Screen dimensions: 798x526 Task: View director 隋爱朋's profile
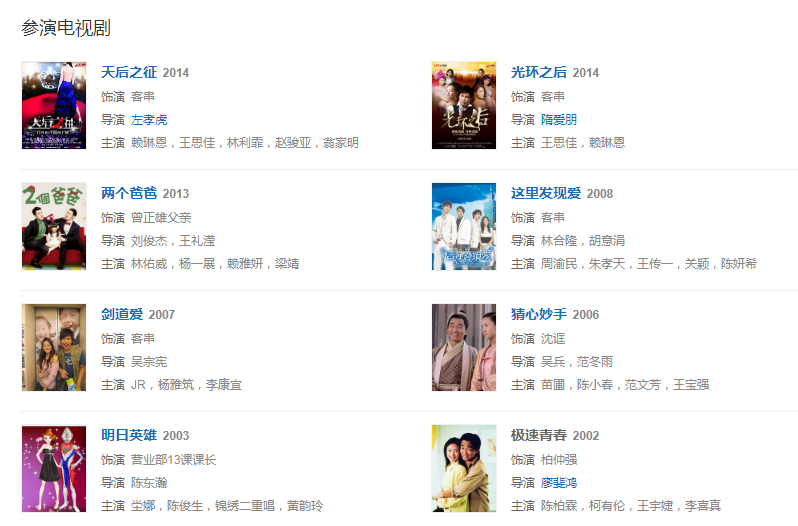(x=559, y=120)
